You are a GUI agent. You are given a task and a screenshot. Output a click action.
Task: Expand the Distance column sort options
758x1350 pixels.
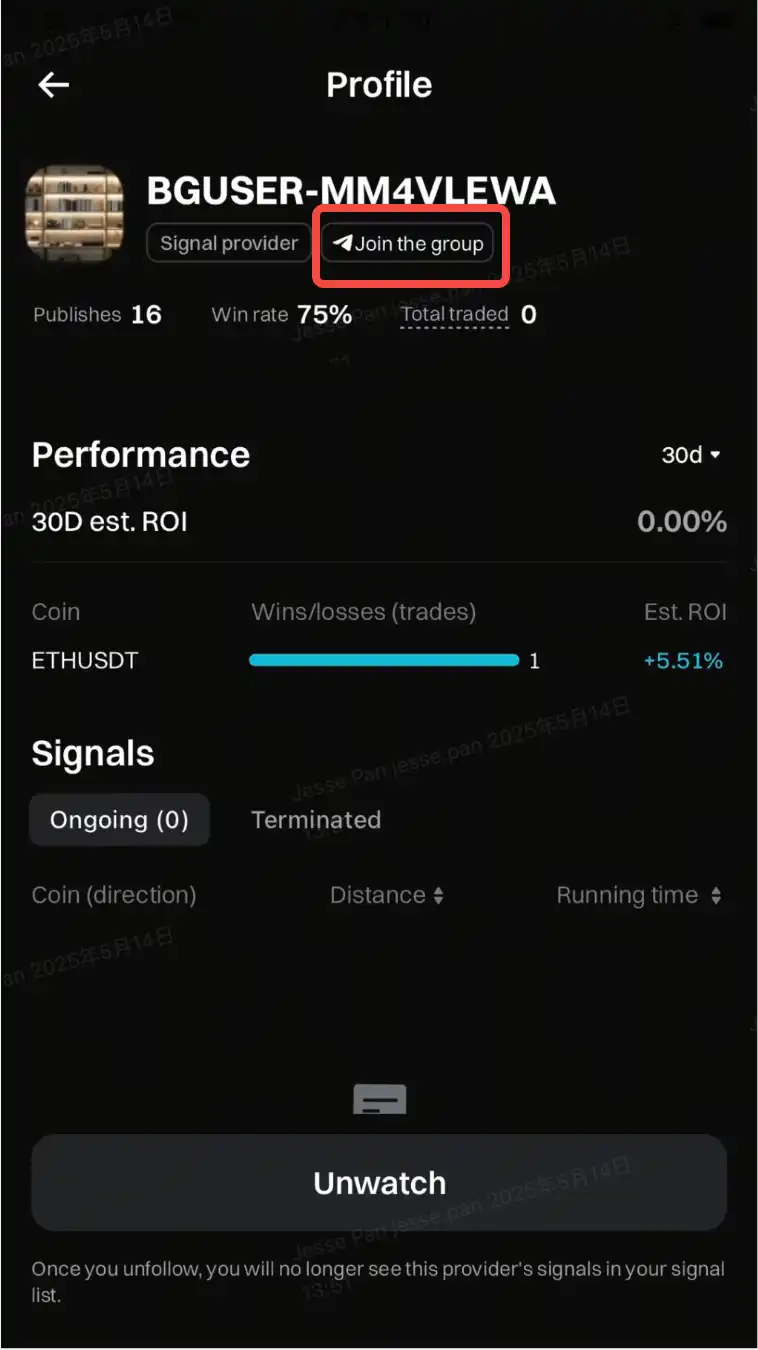point(438,895)
